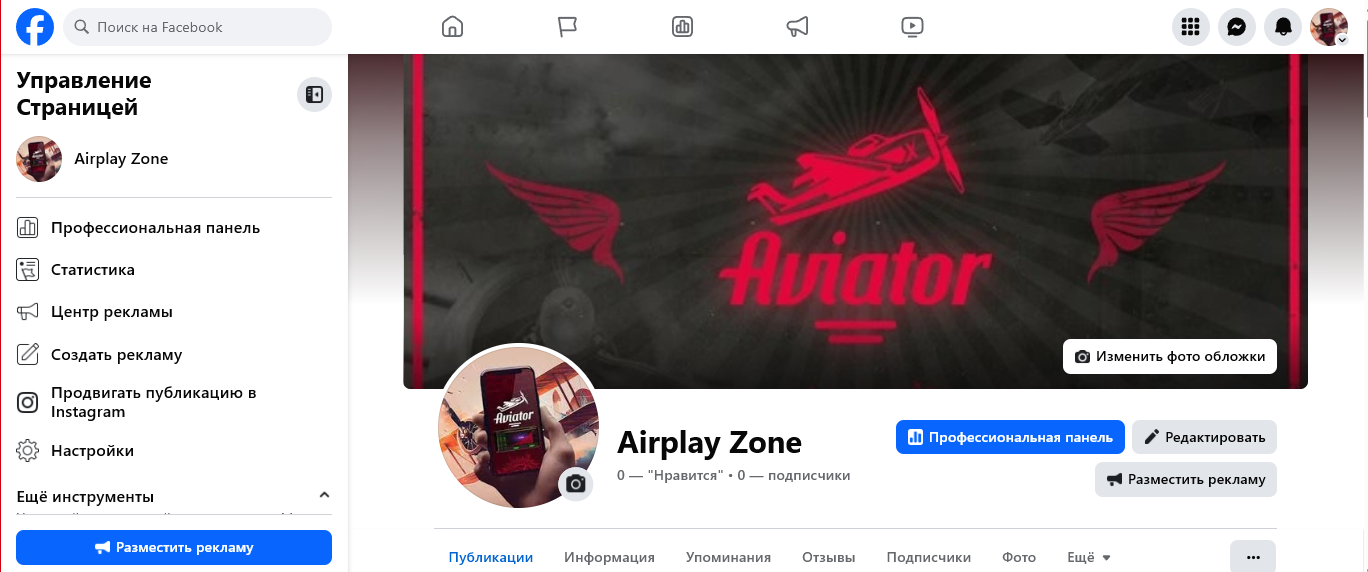Open Профессиональная панель in the sidebar

[x=155, y=228]
